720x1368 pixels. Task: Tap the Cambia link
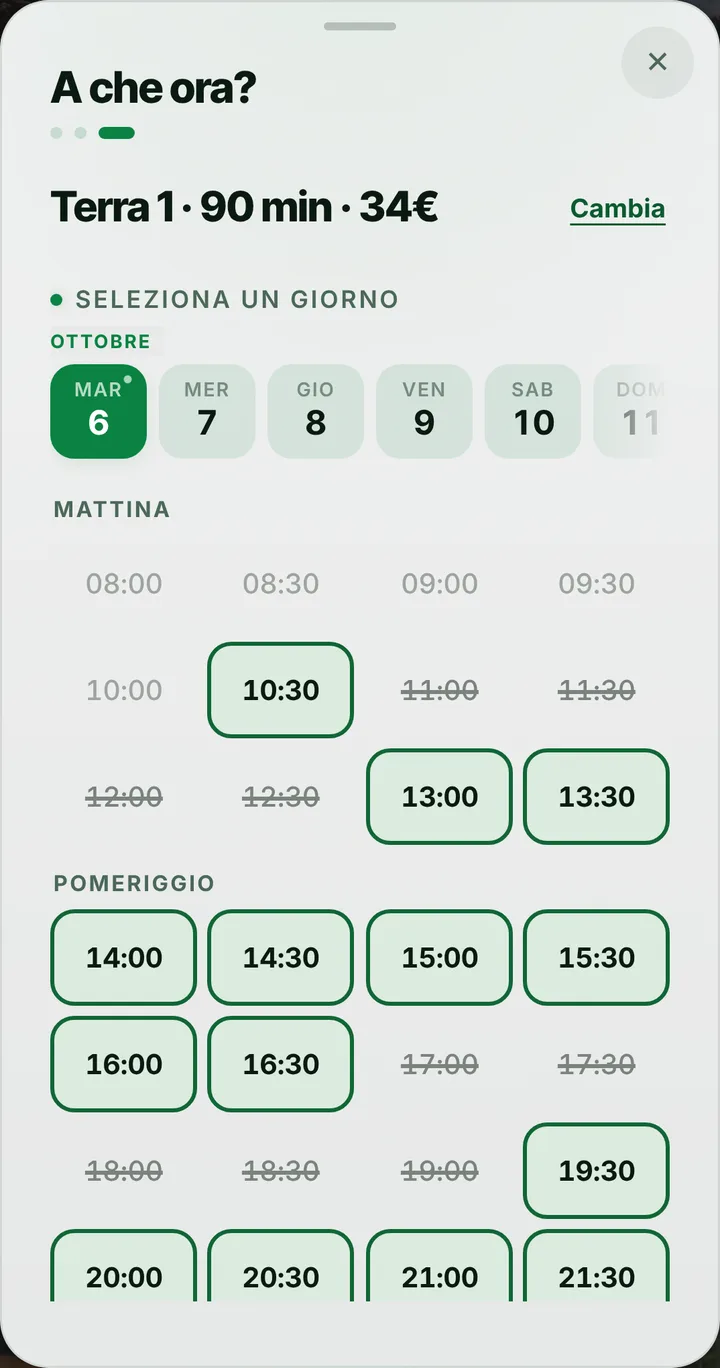[x=617, y=209]
